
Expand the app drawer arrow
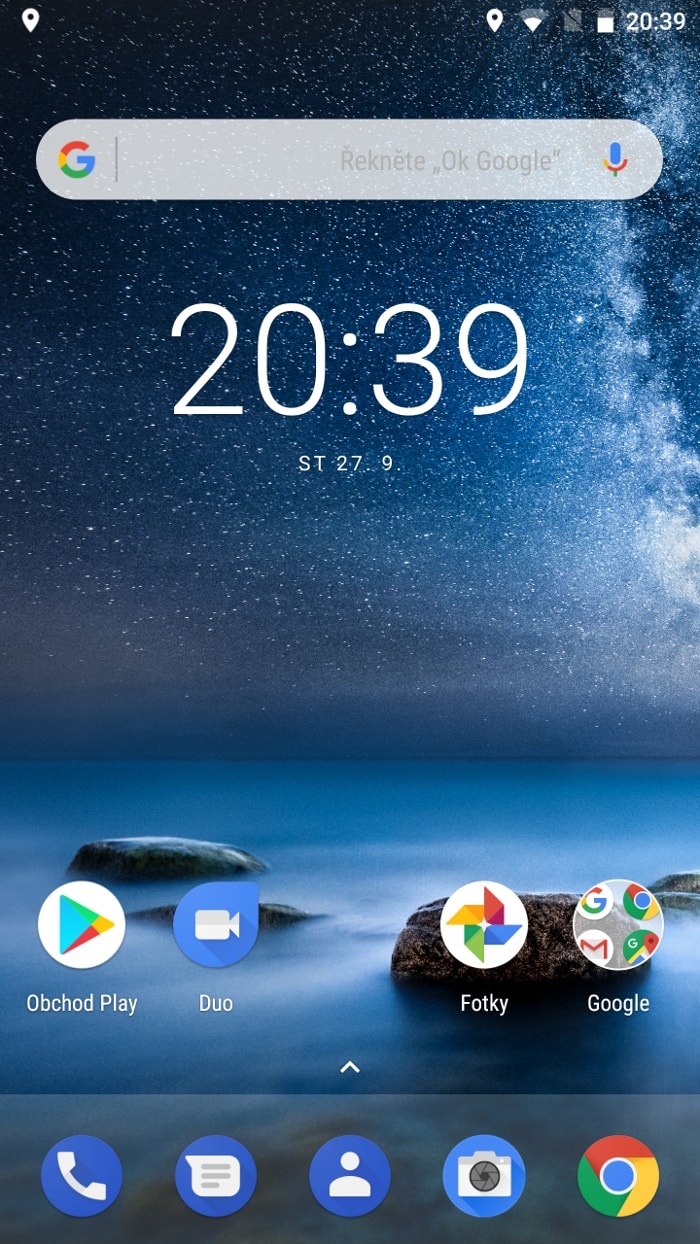pos(349,1067)
